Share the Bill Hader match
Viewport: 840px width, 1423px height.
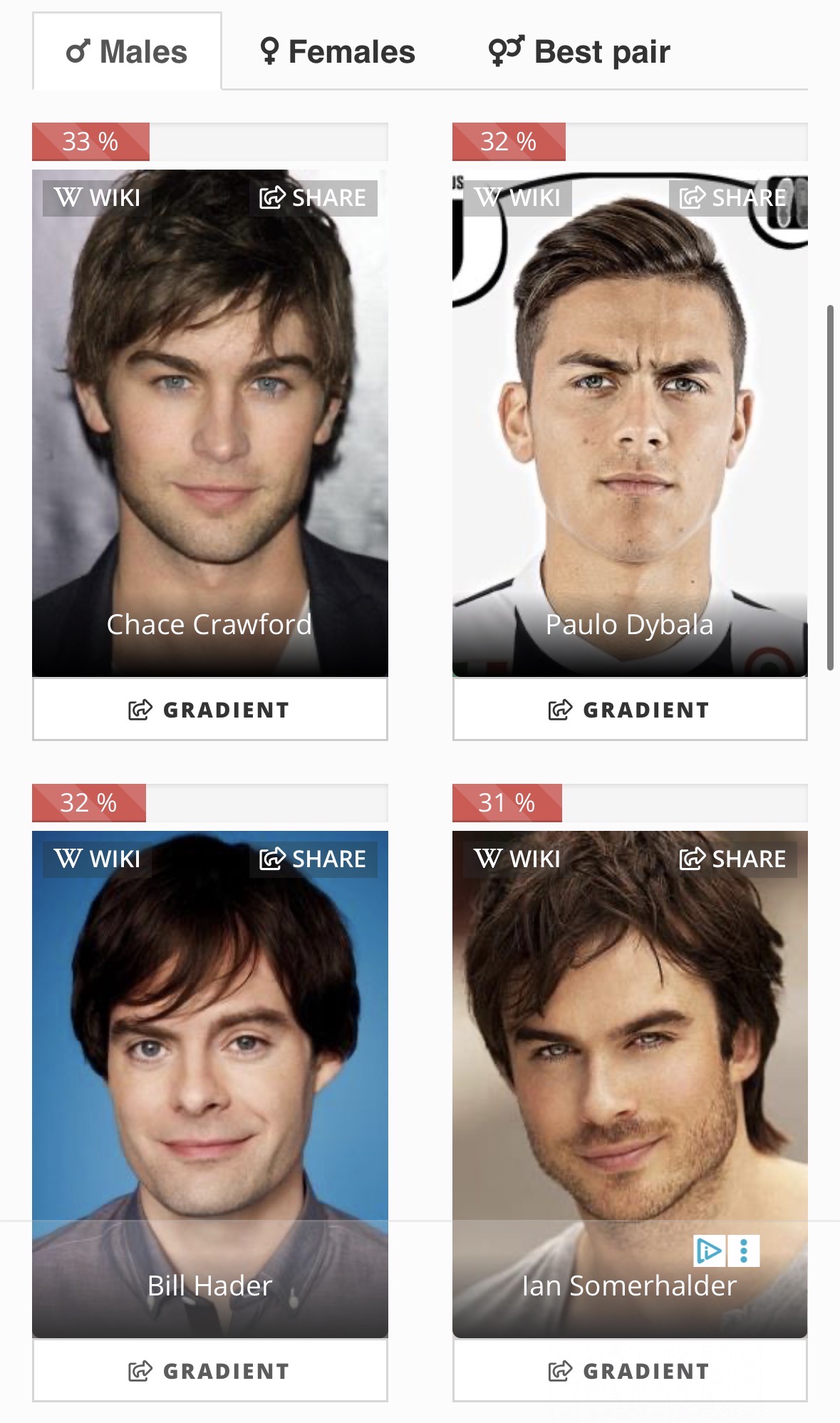click(313, 859)
